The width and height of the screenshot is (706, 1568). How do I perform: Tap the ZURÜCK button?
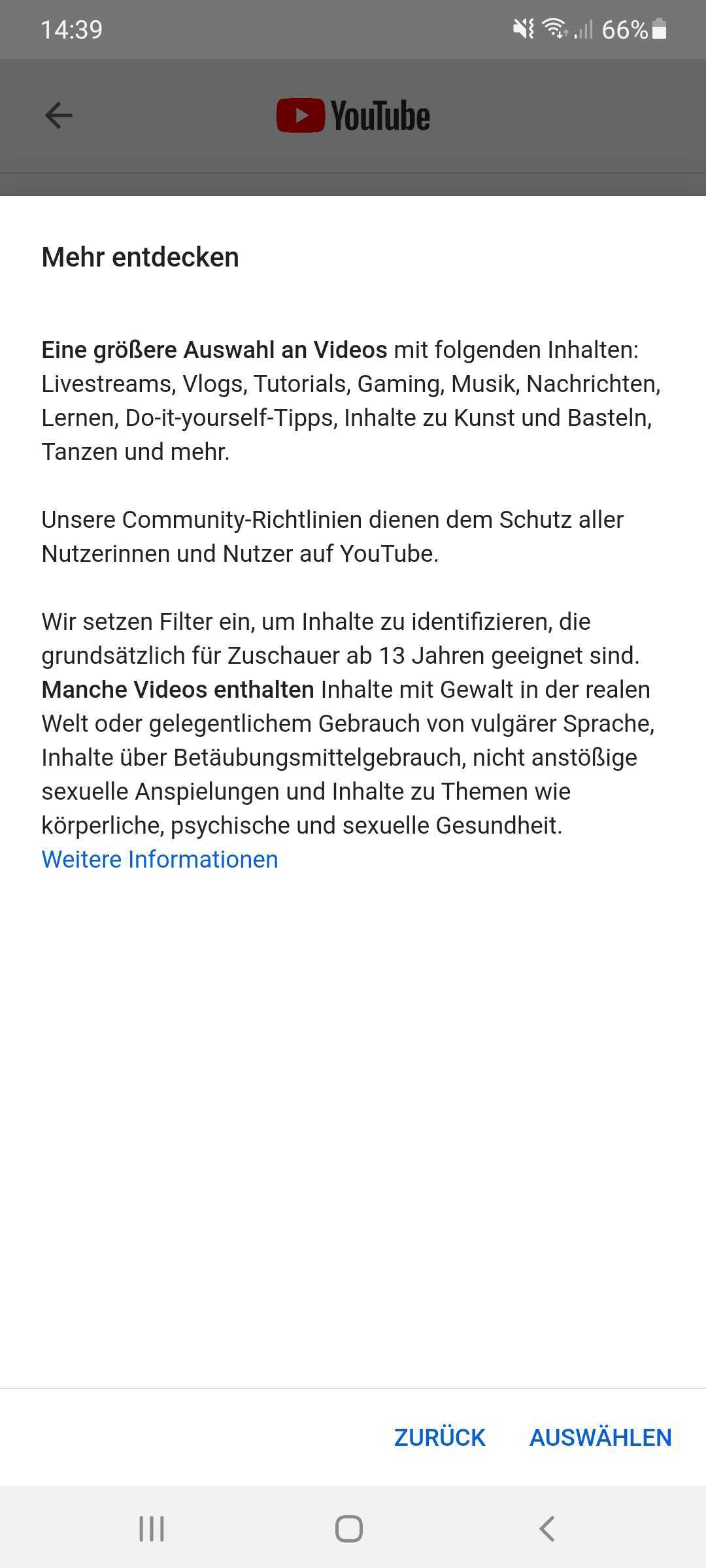pos(439,1437)
